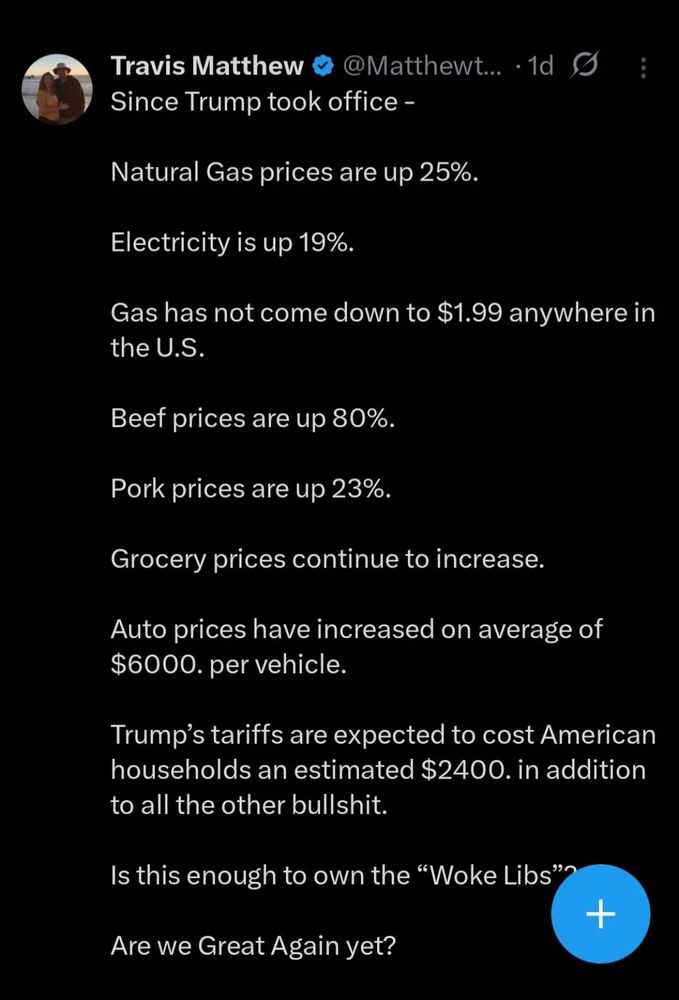Open the Travis Matthew username link

(x=207, y=67)
